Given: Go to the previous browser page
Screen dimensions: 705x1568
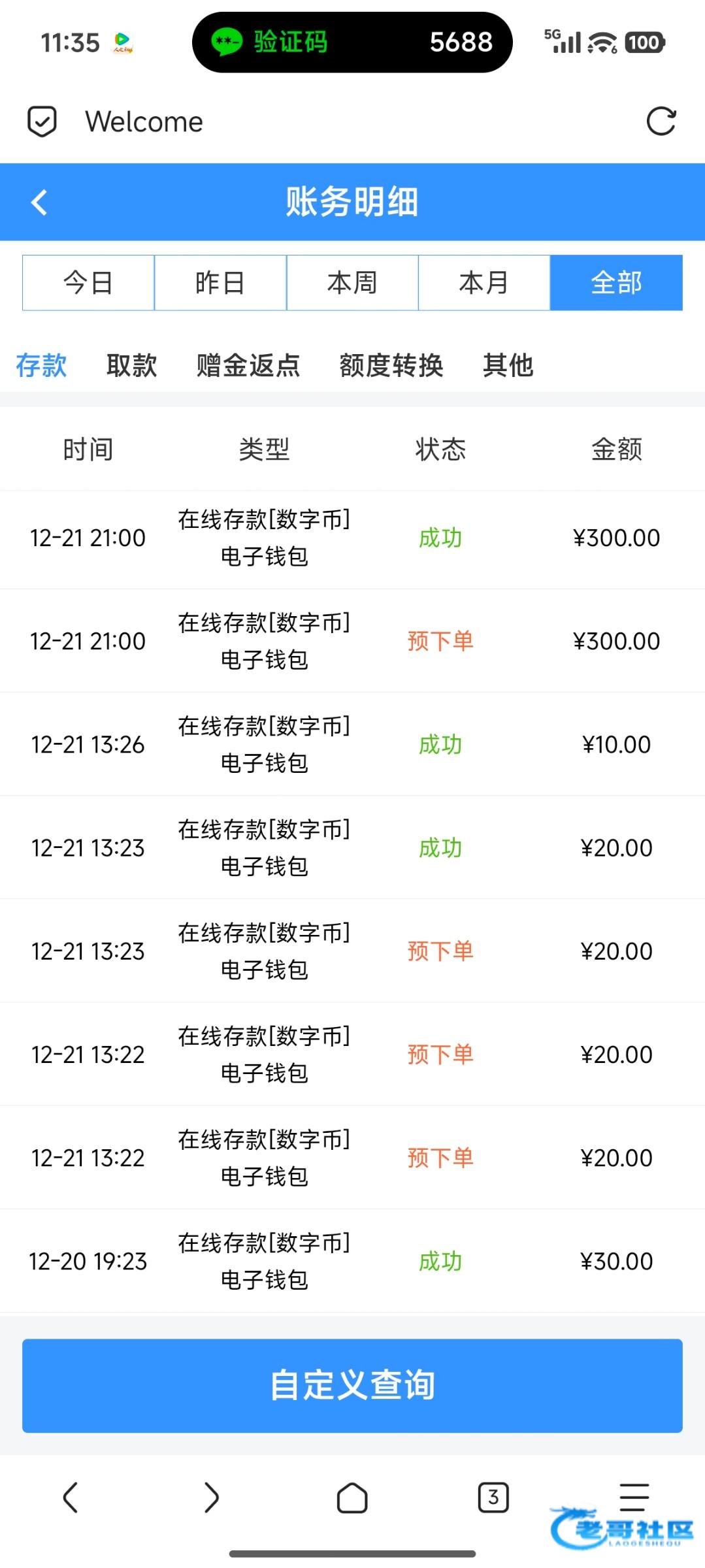Looking at the screenshot, I should click(x=71, y=1497).
